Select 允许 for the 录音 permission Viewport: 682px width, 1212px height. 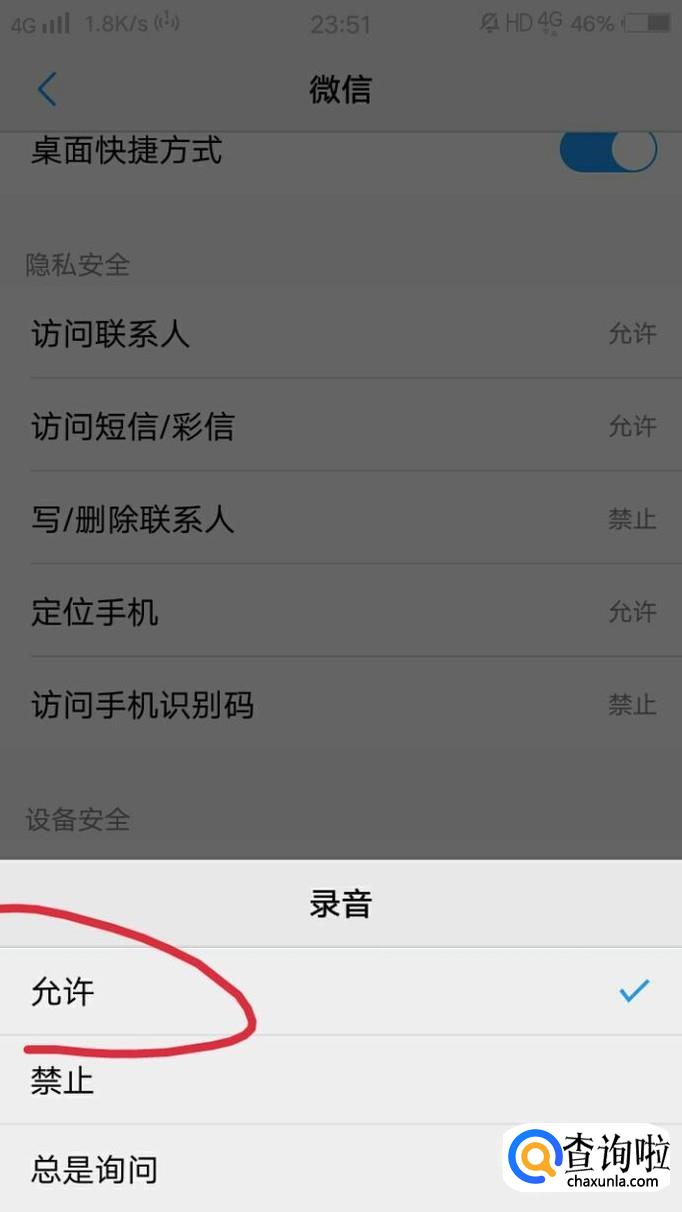tap(340, 991)
